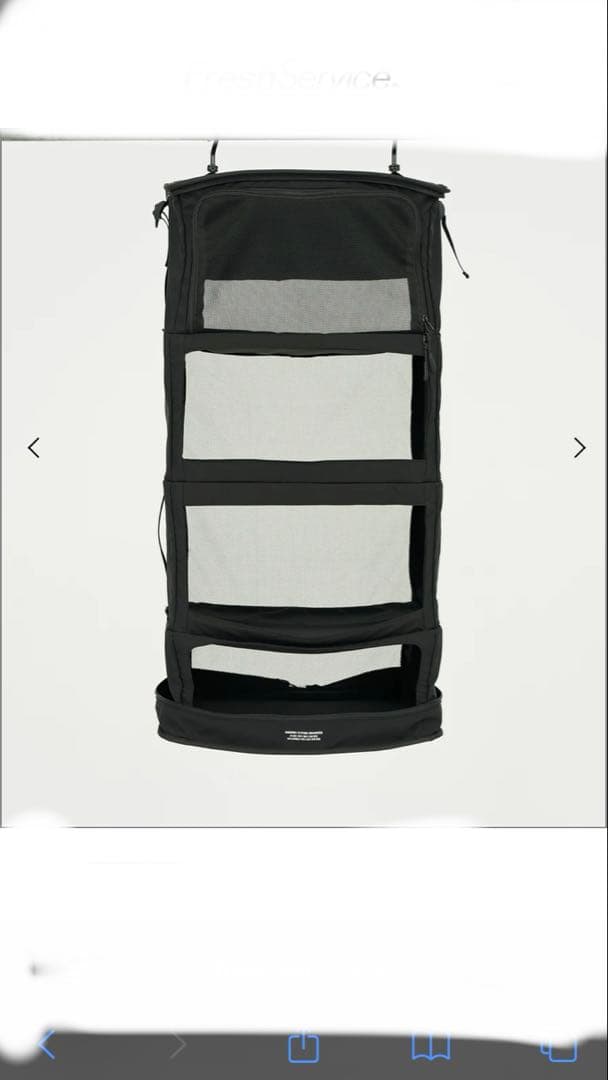Open the tabs overview
Image resolution: width=608 pixels, height=1080 pixels.
(x=558, y=1046)
